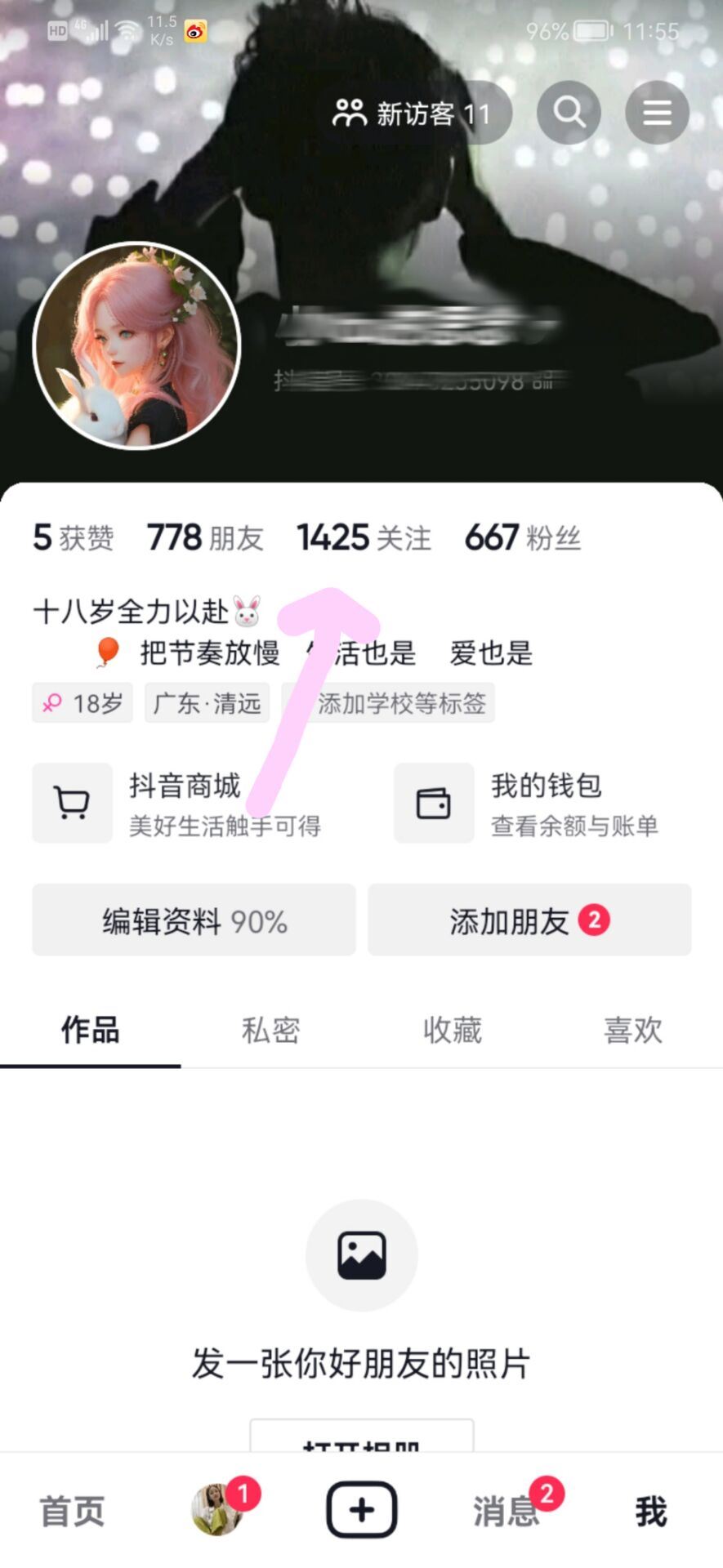Open the search icon at top right

[569, 112]
